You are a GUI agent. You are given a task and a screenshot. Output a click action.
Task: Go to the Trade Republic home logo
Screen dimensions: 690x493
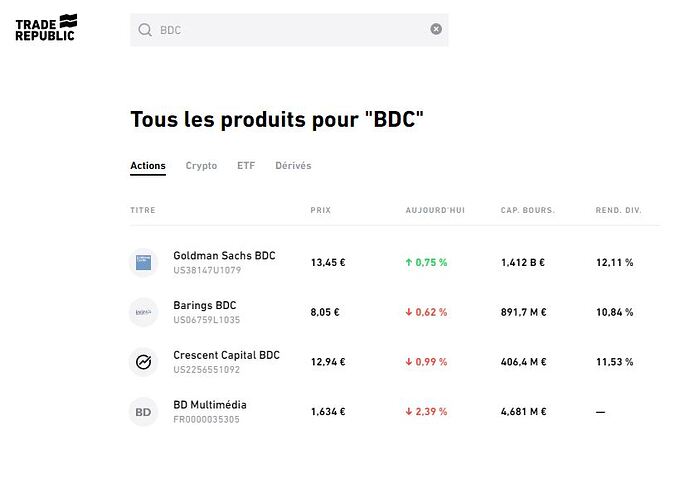pos(45,28)
